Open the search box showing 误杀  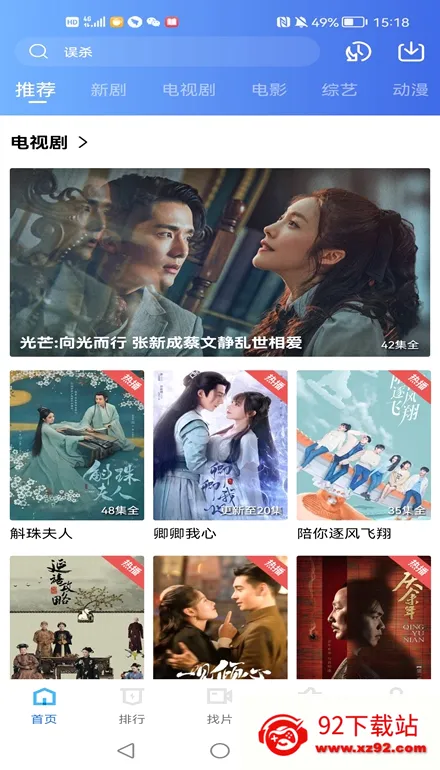167,52
